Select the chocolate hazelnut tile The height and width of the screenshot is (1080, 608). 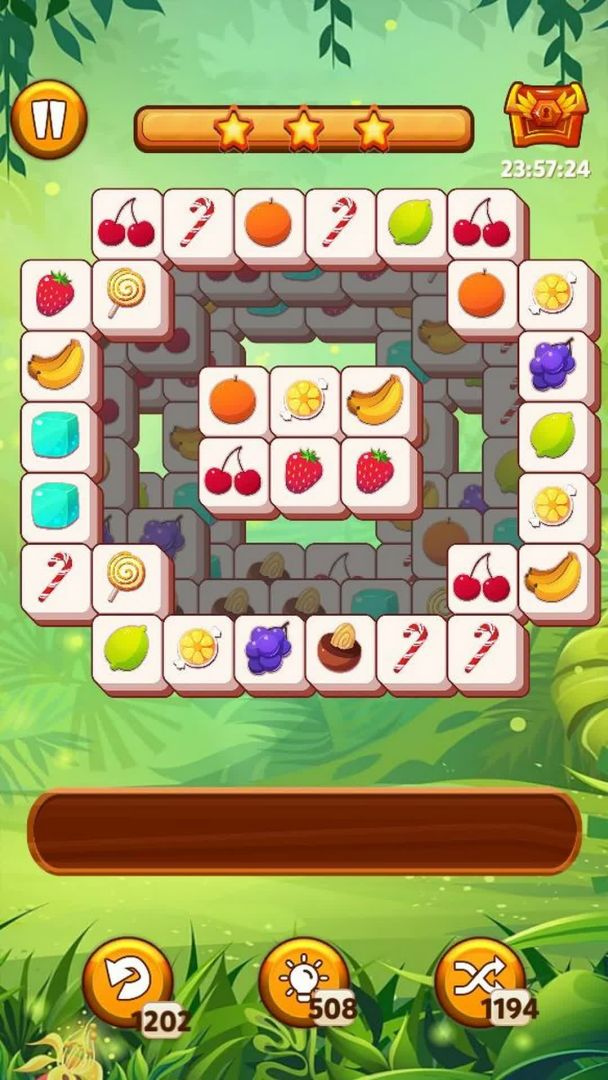339,649
